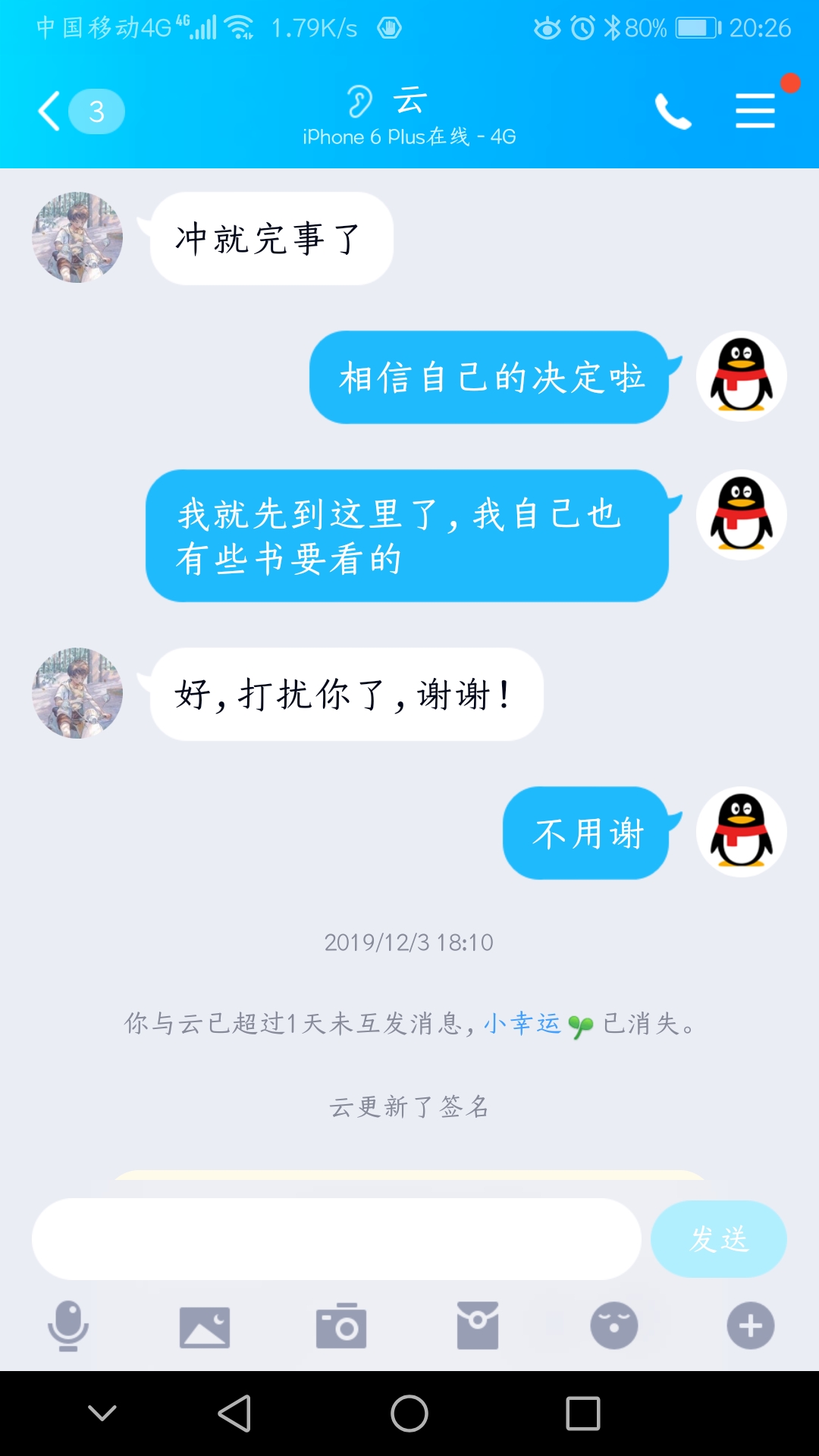This screenshot has height=1456, width=819.
Task: Open the photo gallery picker
Action: [205, 1326]
